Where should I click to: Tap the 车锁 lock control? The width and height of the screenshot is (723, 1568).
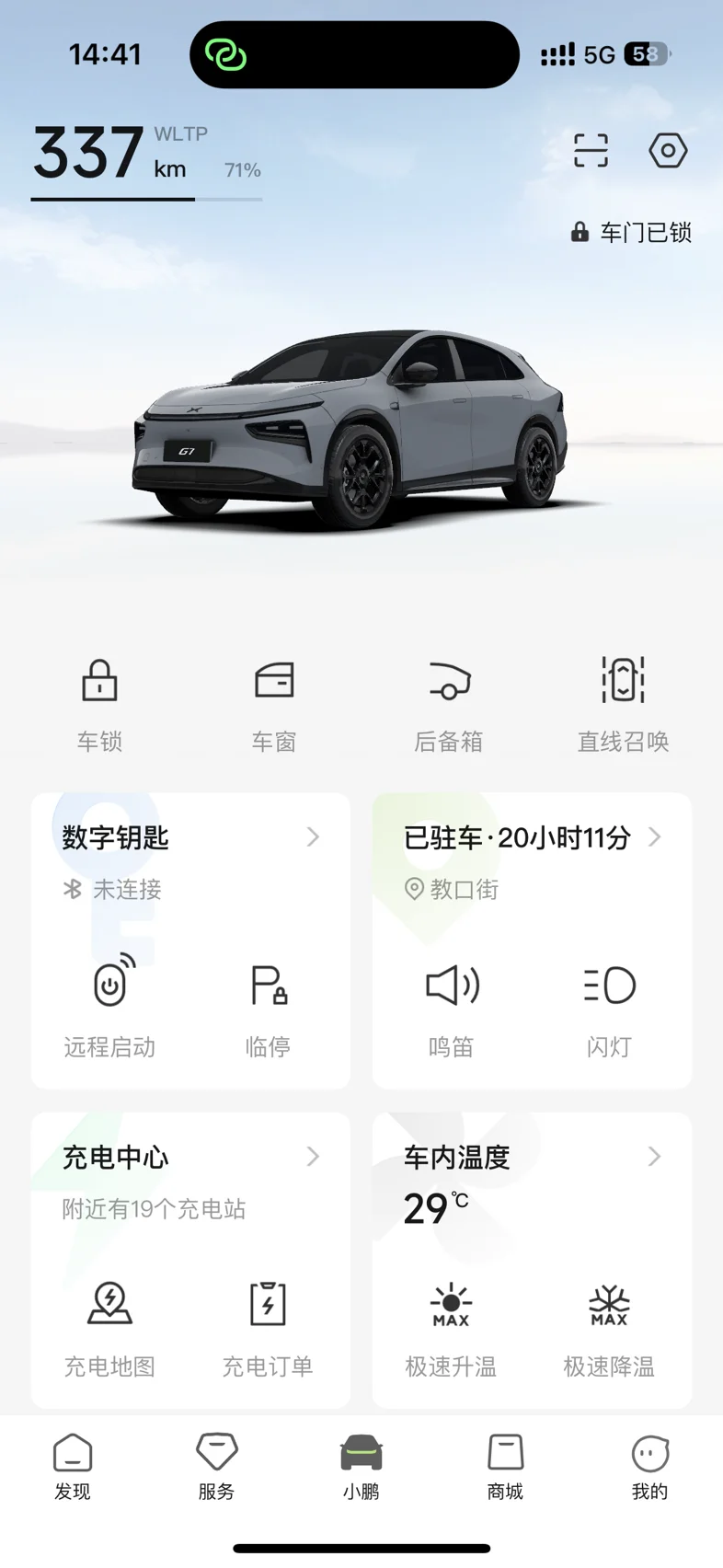[99, 701]
